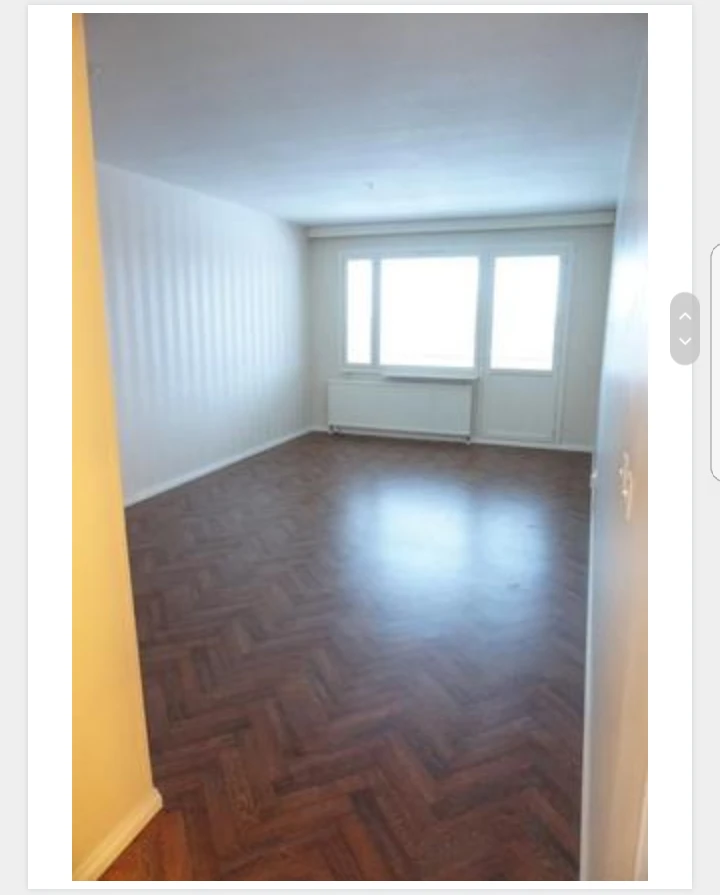Screen dimensions: 720x895
Task: Click the white margin below the photo
Action: point(360,883)
